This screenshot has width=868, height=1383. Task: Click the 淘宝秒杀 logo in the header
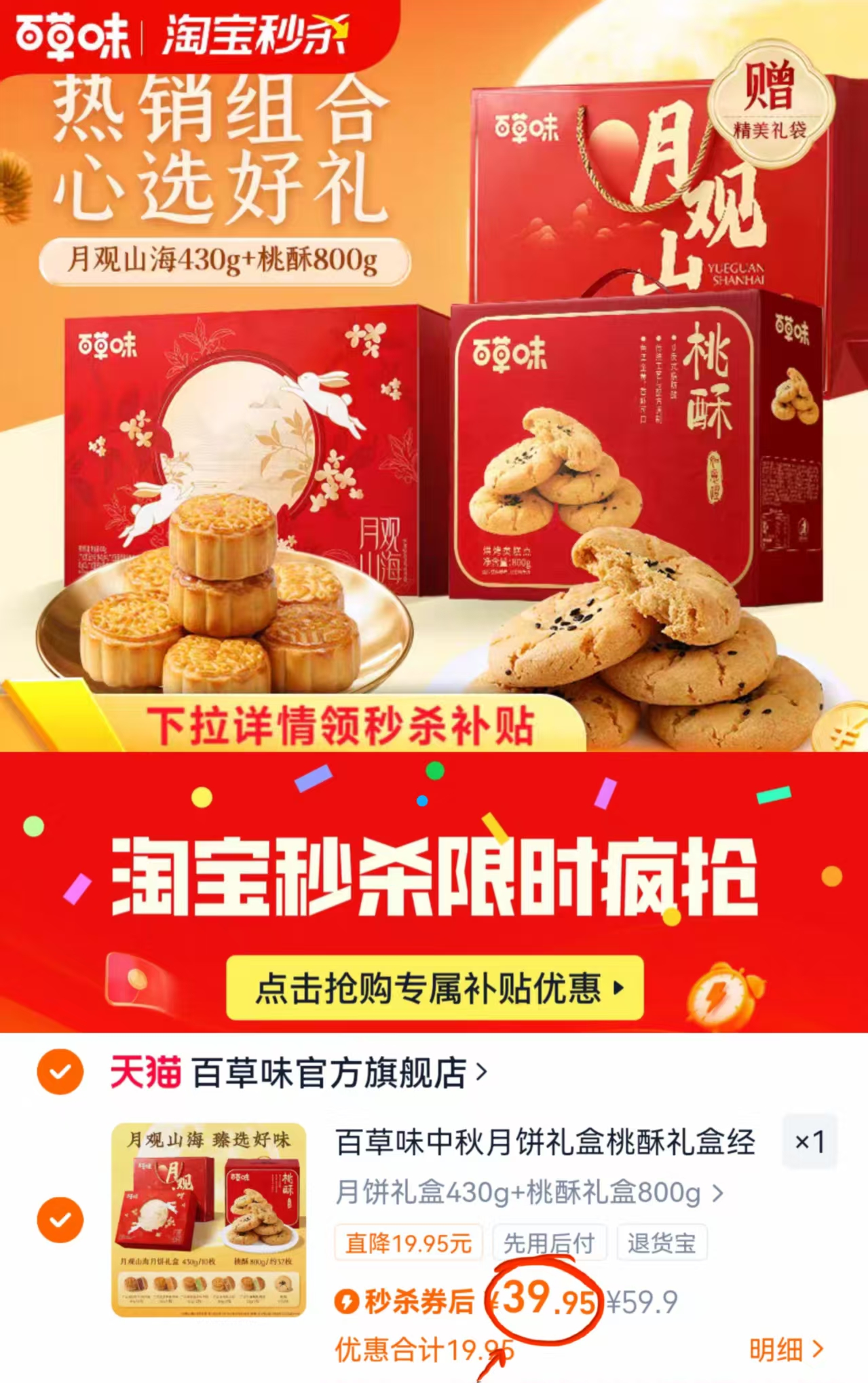(x=253, y=35)
